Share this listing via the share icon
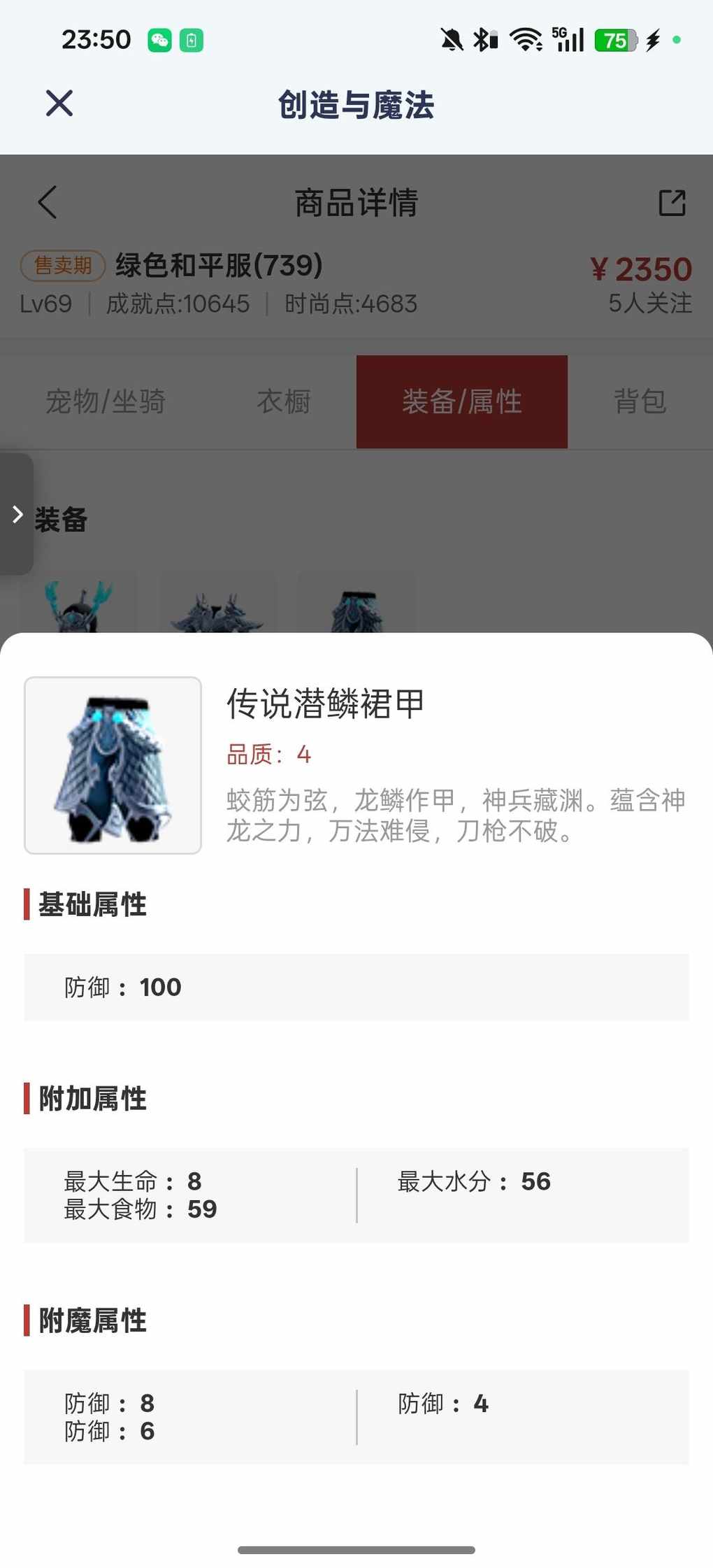 [x=672, y=203]
